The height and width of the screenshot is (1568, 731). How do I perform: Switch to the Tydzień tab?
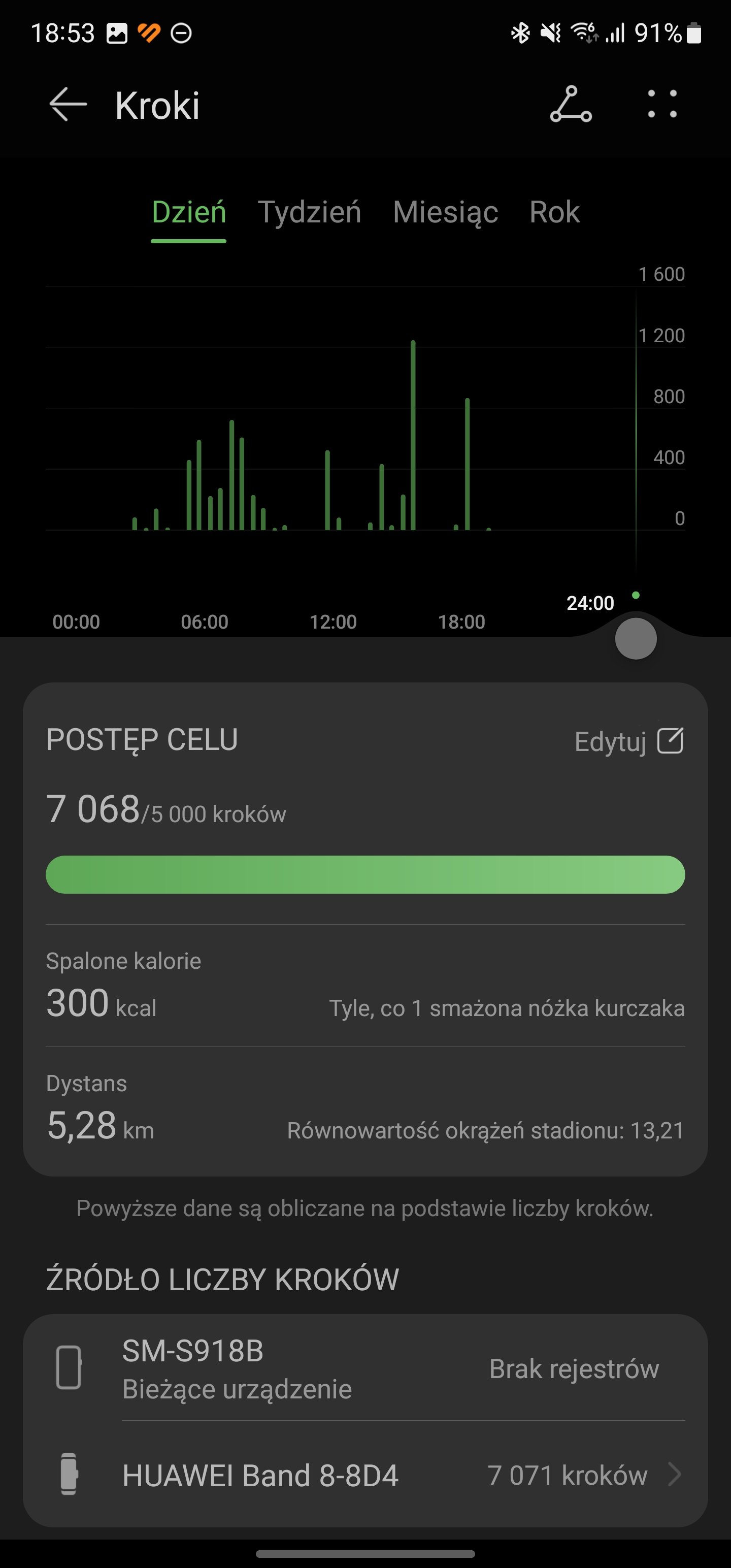tap(310, 212)
